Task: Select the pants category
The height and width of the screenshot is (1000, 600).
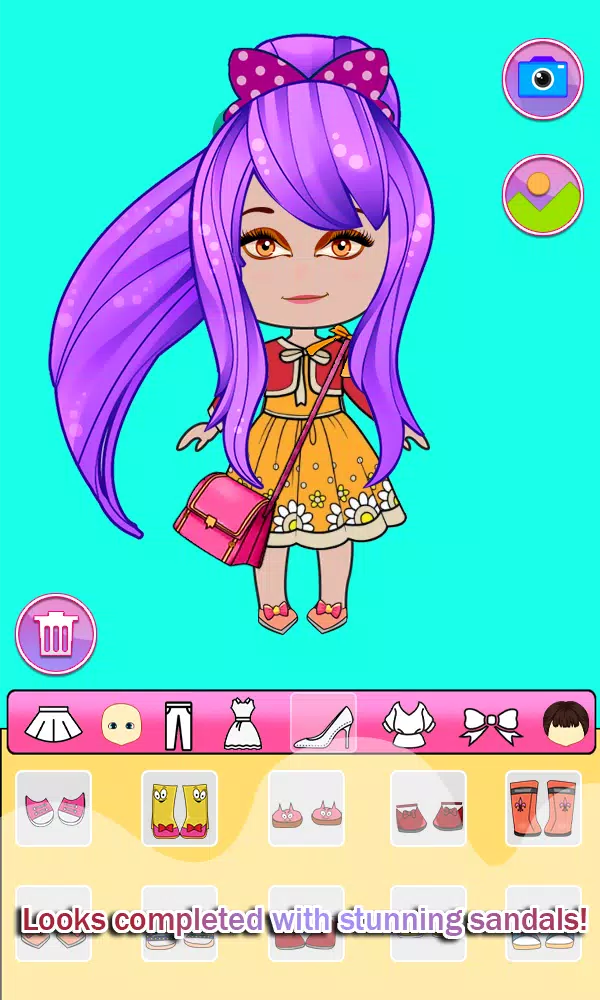Action: coord(178,724)
